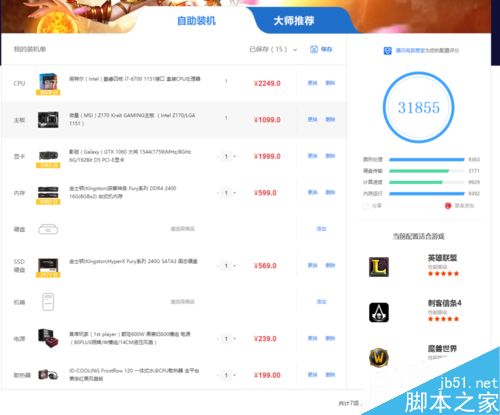
Task: Tap 更换 for the Kingston DDR4 memory
Action: tap(312, 192)
